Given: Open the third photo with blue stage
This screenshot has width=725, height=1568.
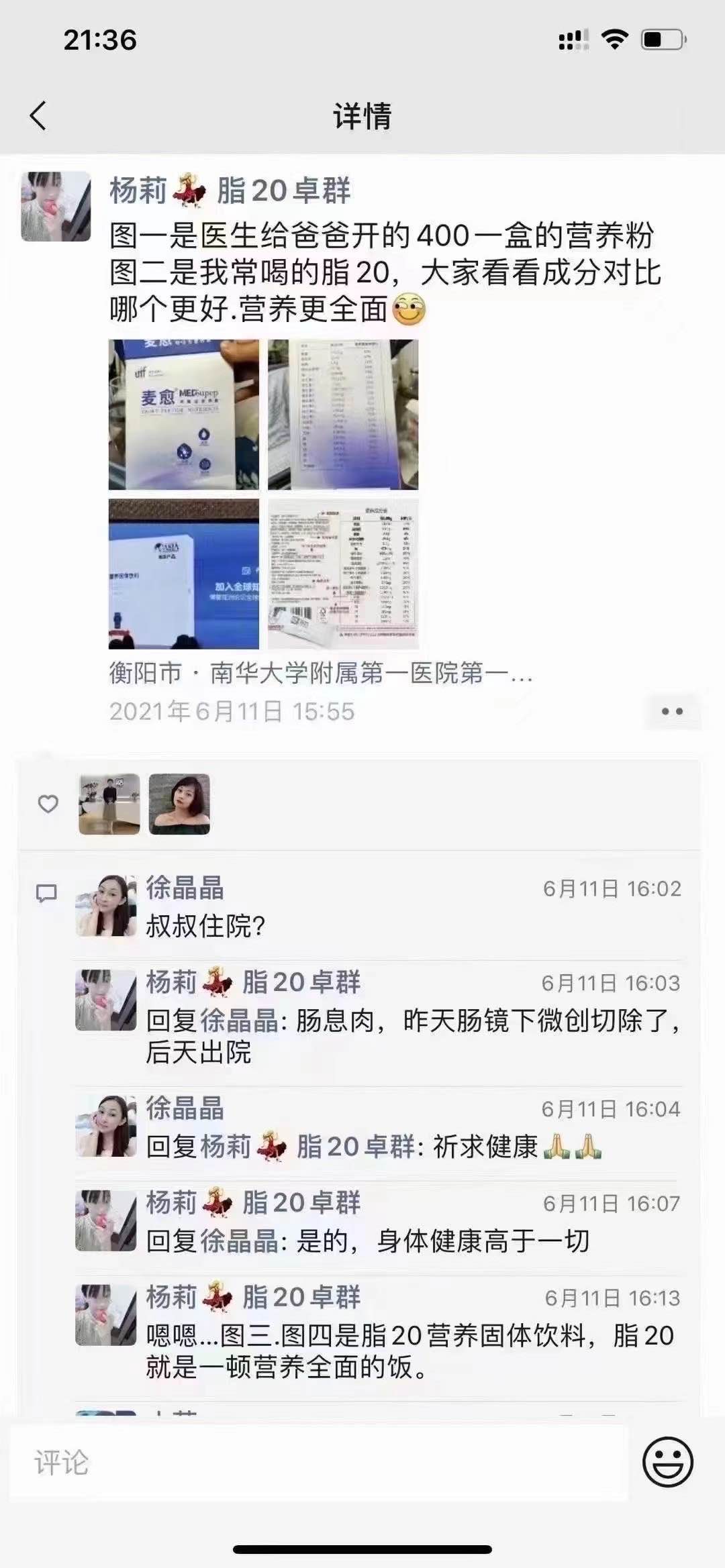Looking at the screenshot, I should click(x=183, y=573).
